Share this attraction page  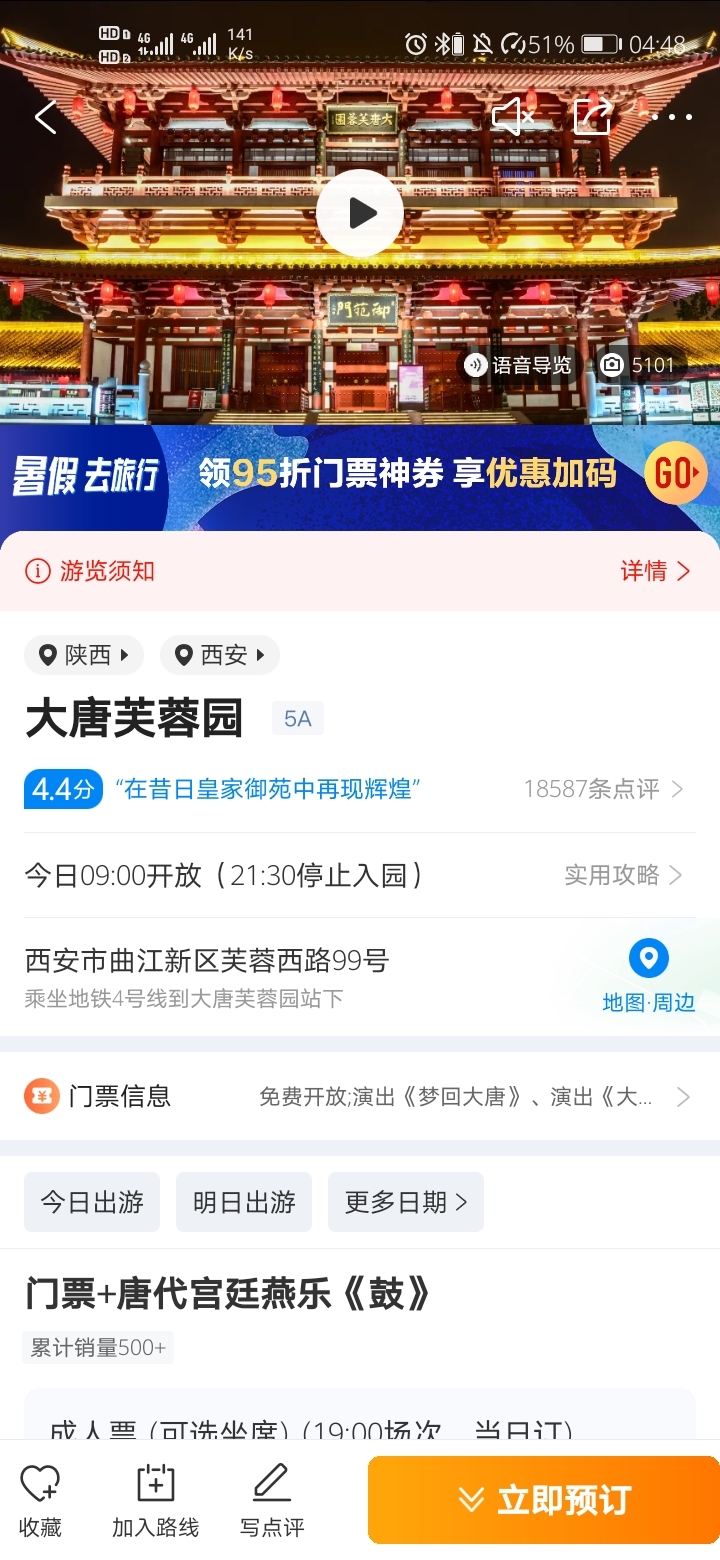(x=593, y=117)
